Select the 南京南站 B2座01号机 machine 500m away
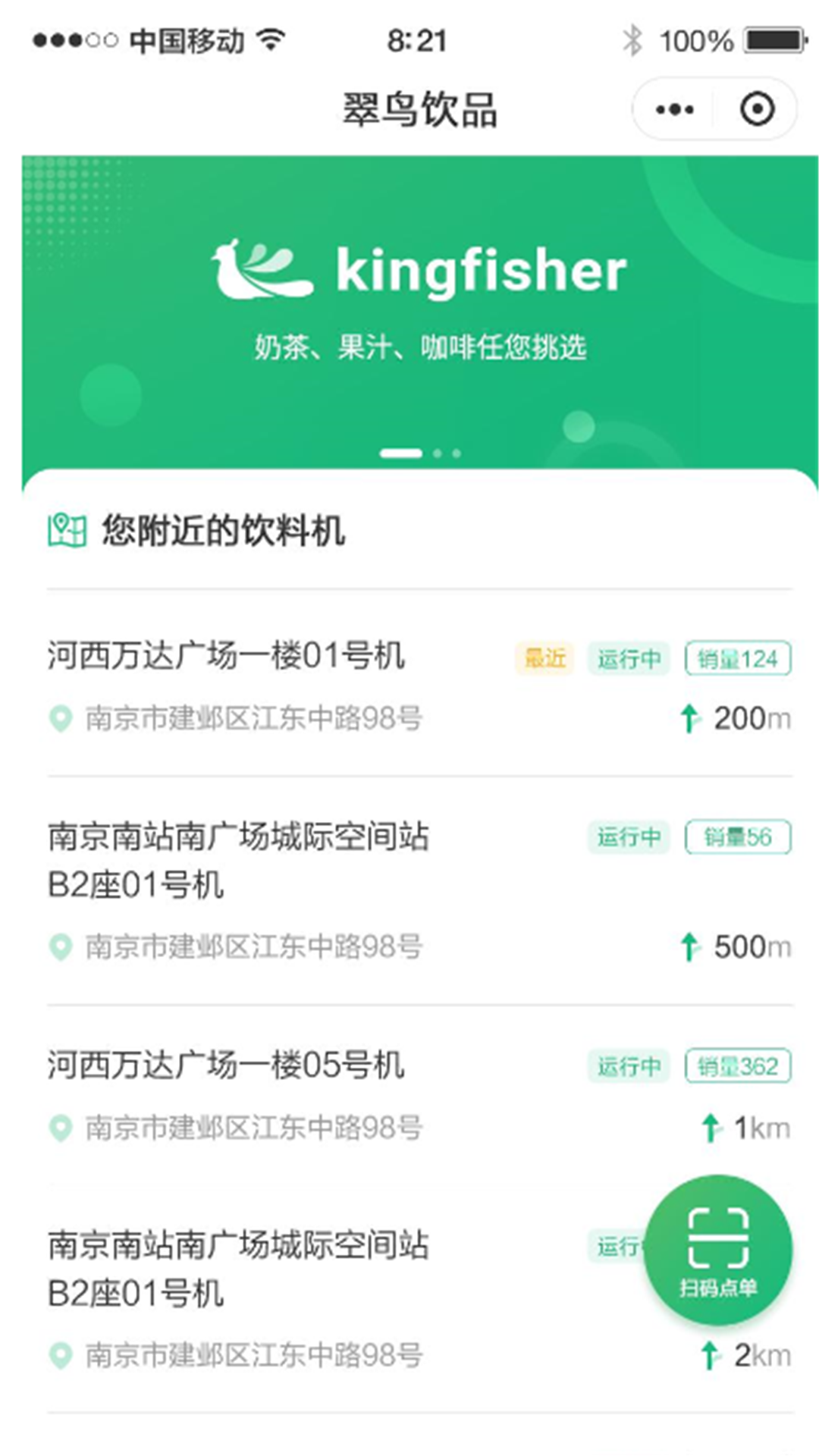Screen dimensions: 819x1456 [x=419, y=890]
